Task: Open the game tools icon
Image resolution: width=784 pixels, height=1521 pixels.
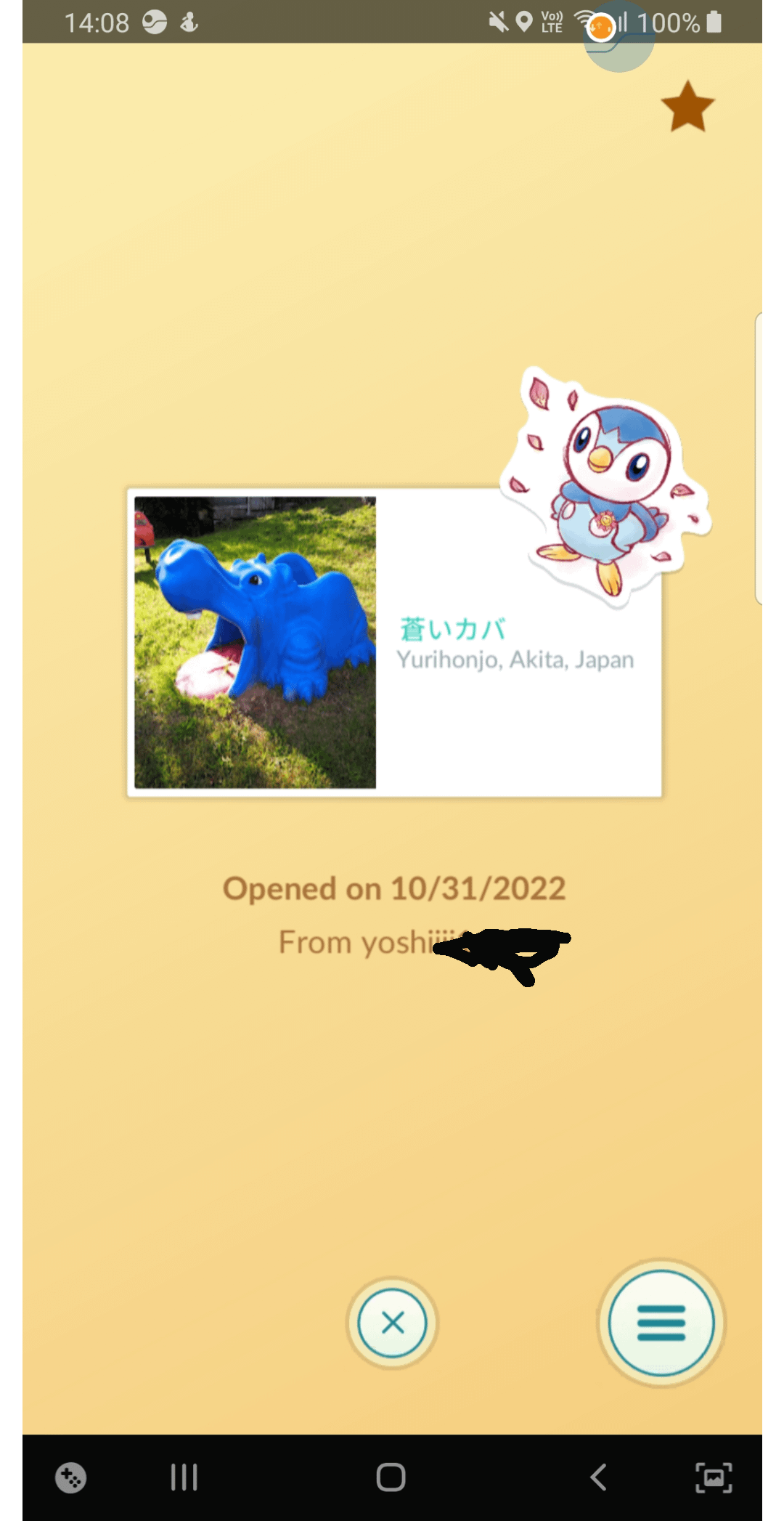Action: pos(70,1477)
